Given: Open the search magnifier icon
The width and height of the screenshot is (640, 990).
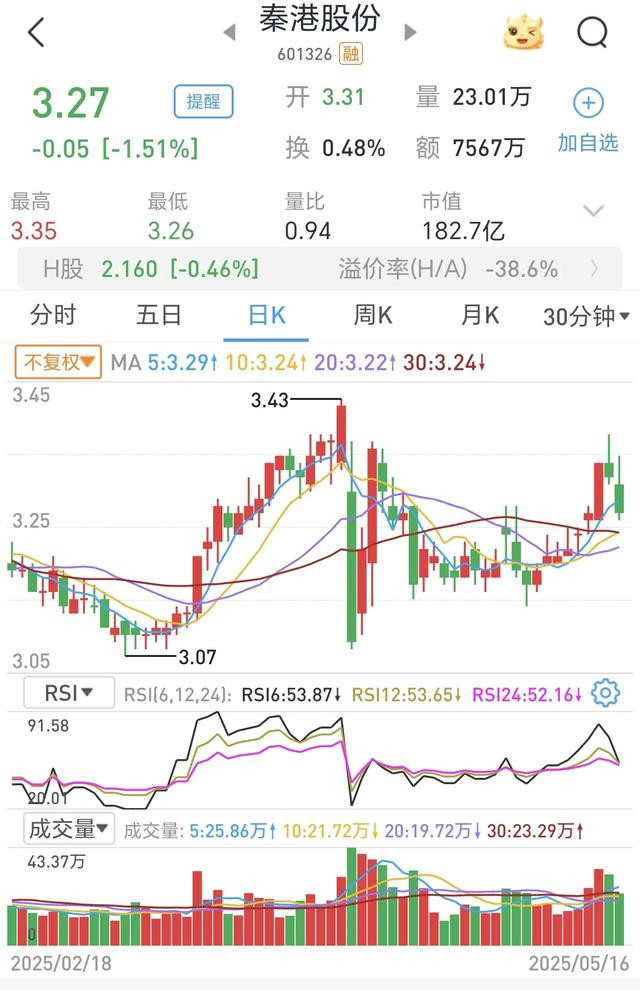Looking at the screenshot, I should coord(592,33).
